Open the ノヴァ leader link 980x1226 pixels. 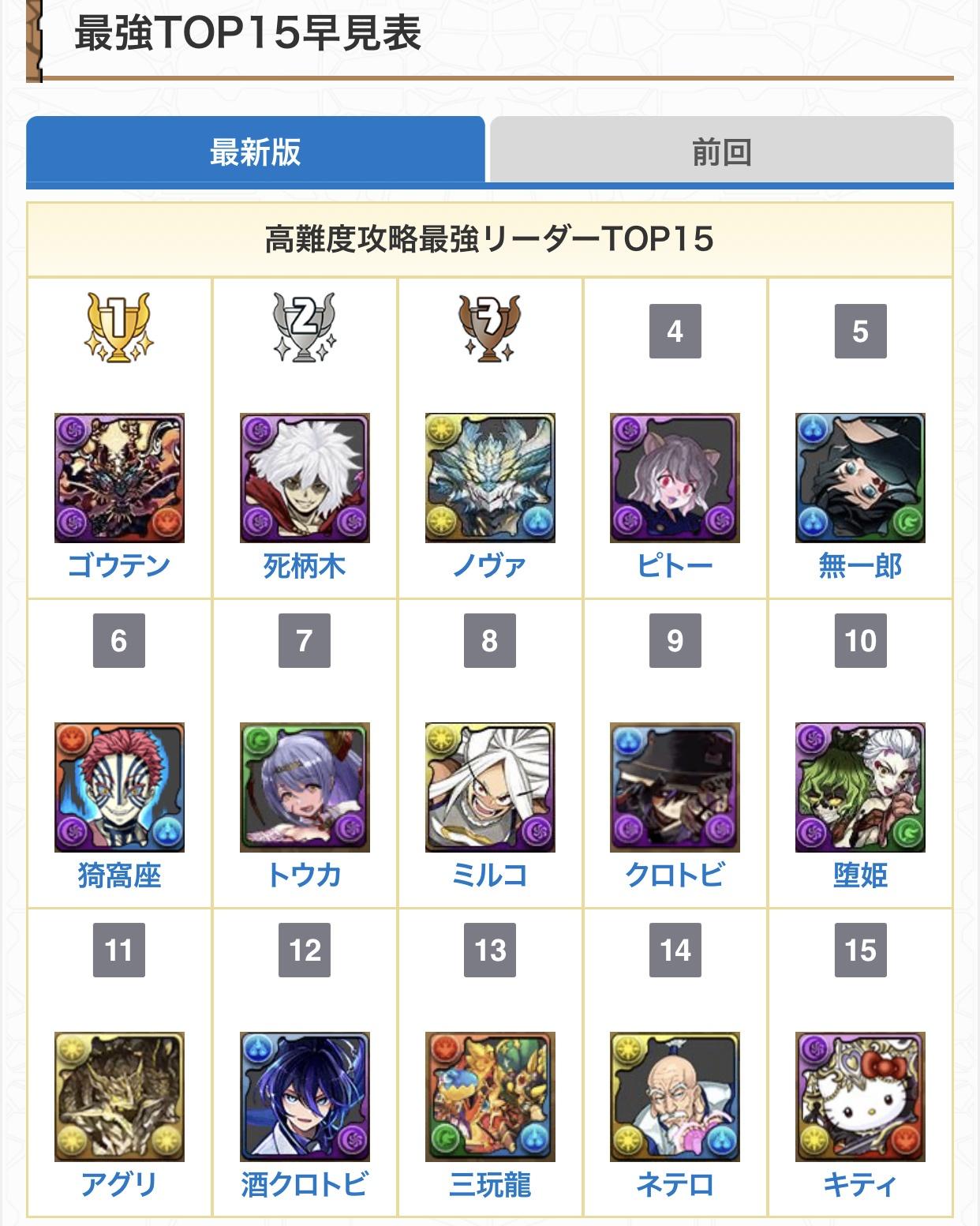[x=489, y=564]
